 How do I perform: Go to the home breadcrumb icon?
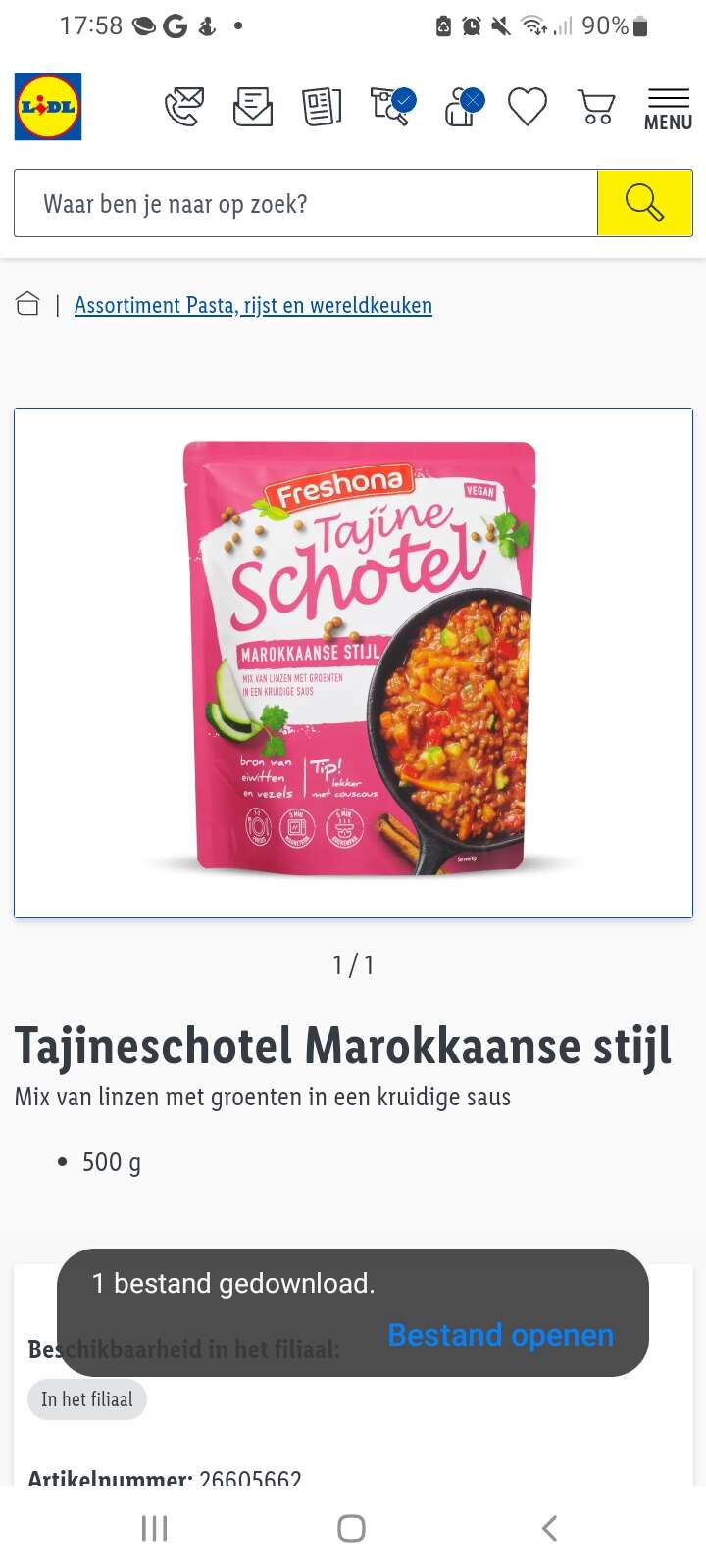27,304
